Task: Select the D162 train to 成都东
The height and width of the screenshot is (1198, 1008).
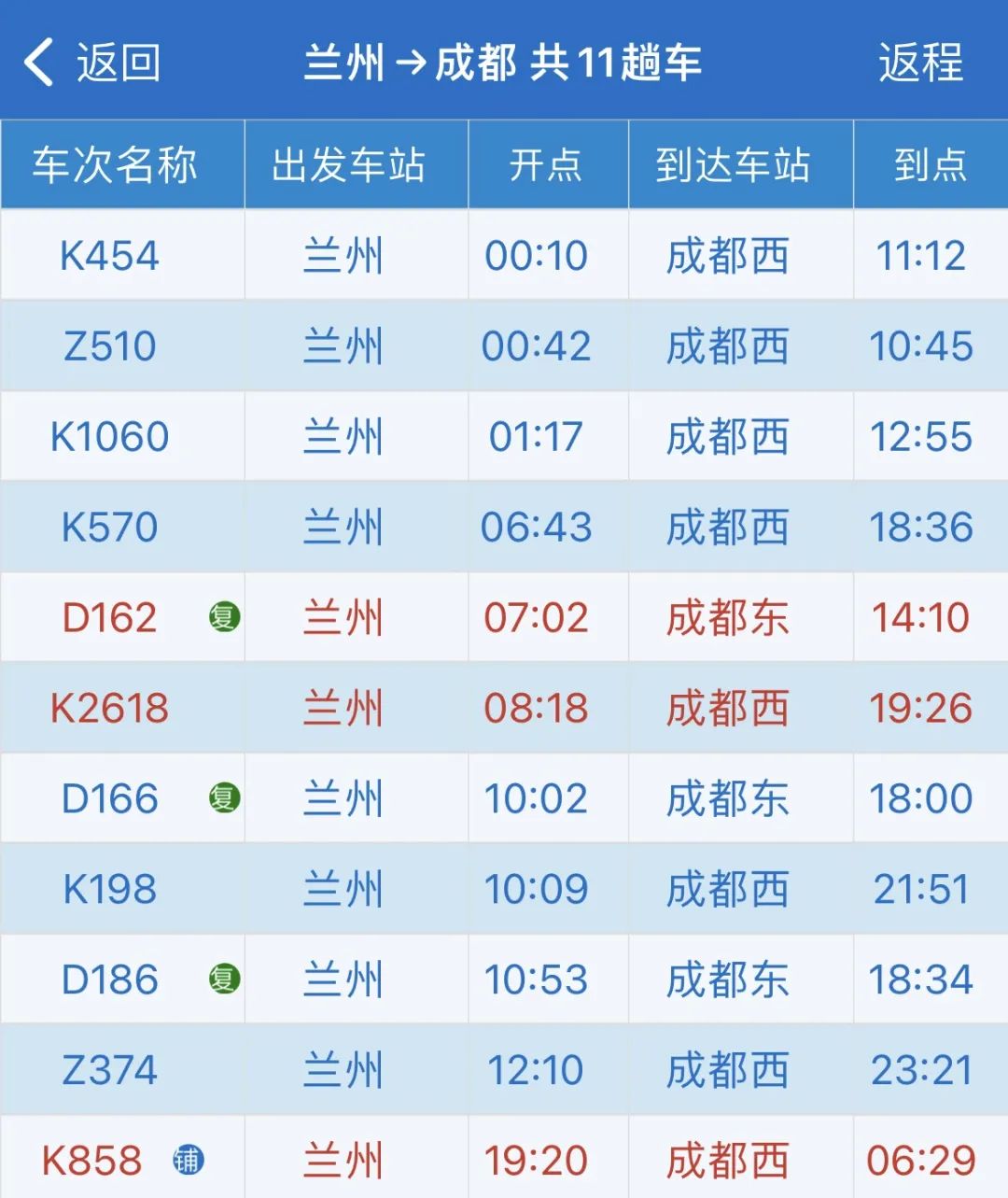Action: click(x=110, y=617)
